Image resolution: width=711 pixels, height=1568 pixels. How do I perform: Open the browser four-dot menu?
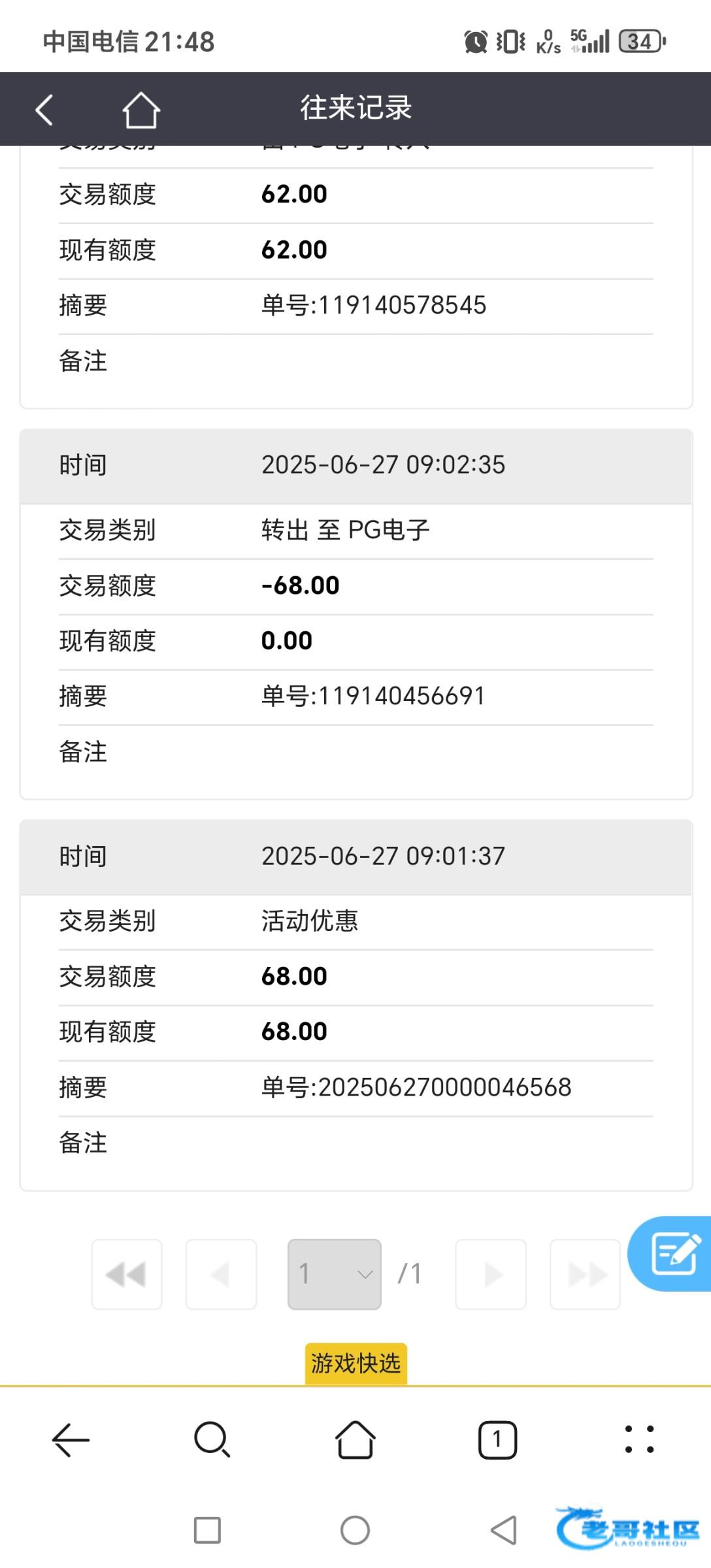[x=639, y=1440]
